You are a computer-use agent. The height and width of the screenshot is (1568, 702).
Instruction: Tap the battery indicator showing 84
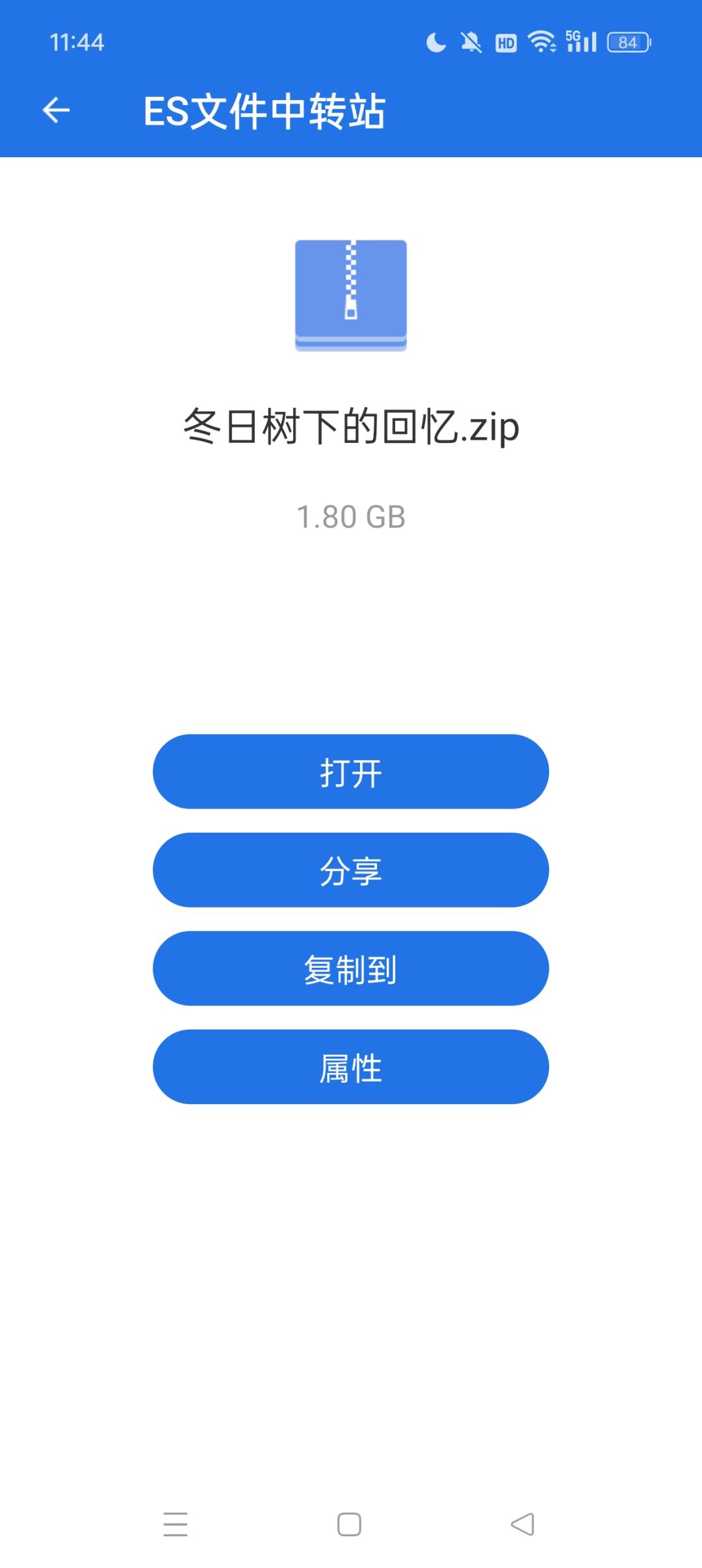[626, 42]
